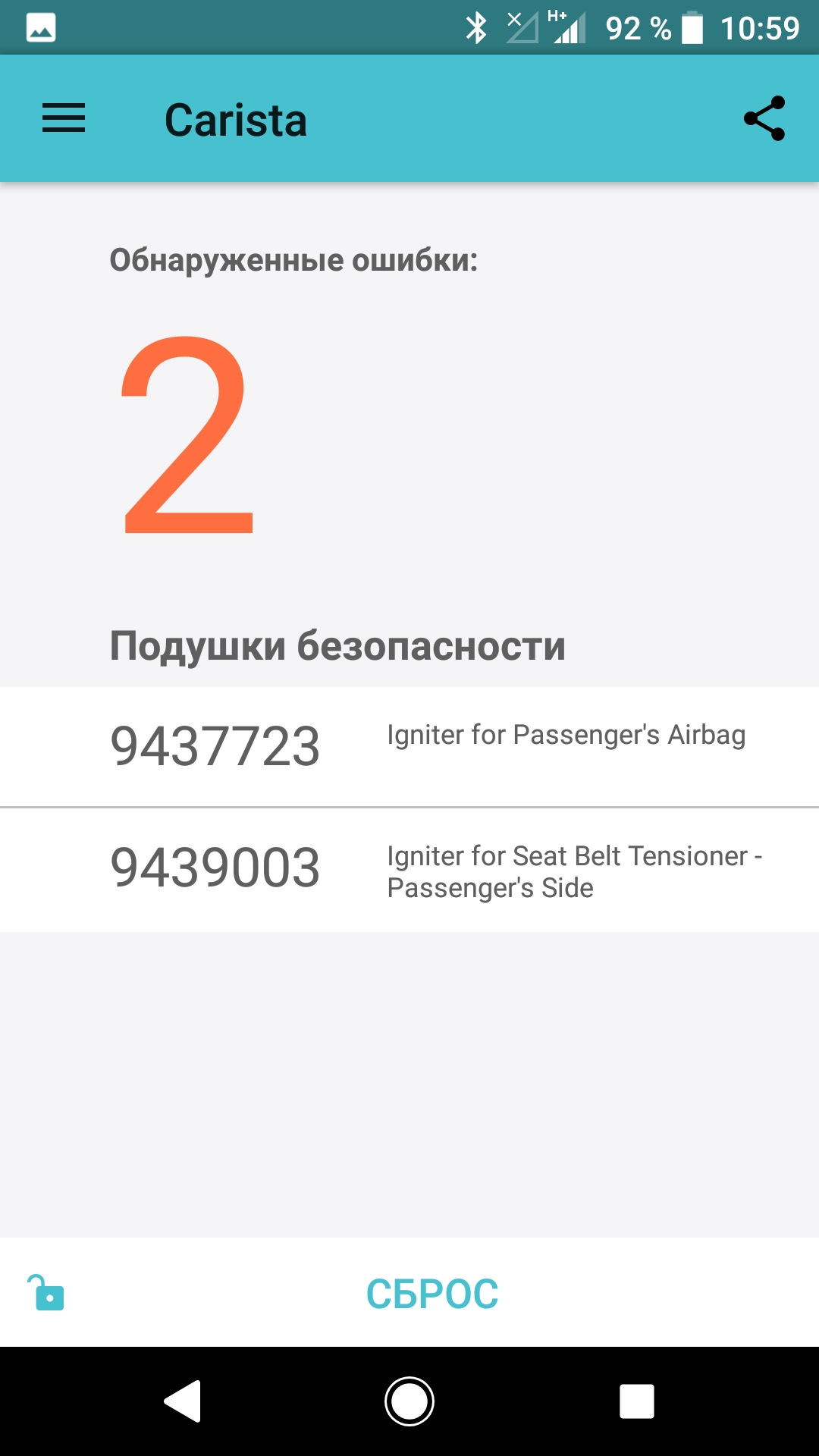Open fault 9439003 Seat Belt Tensioner
Viewport: 819px width, 1456px height.
(x=409, y=870)
